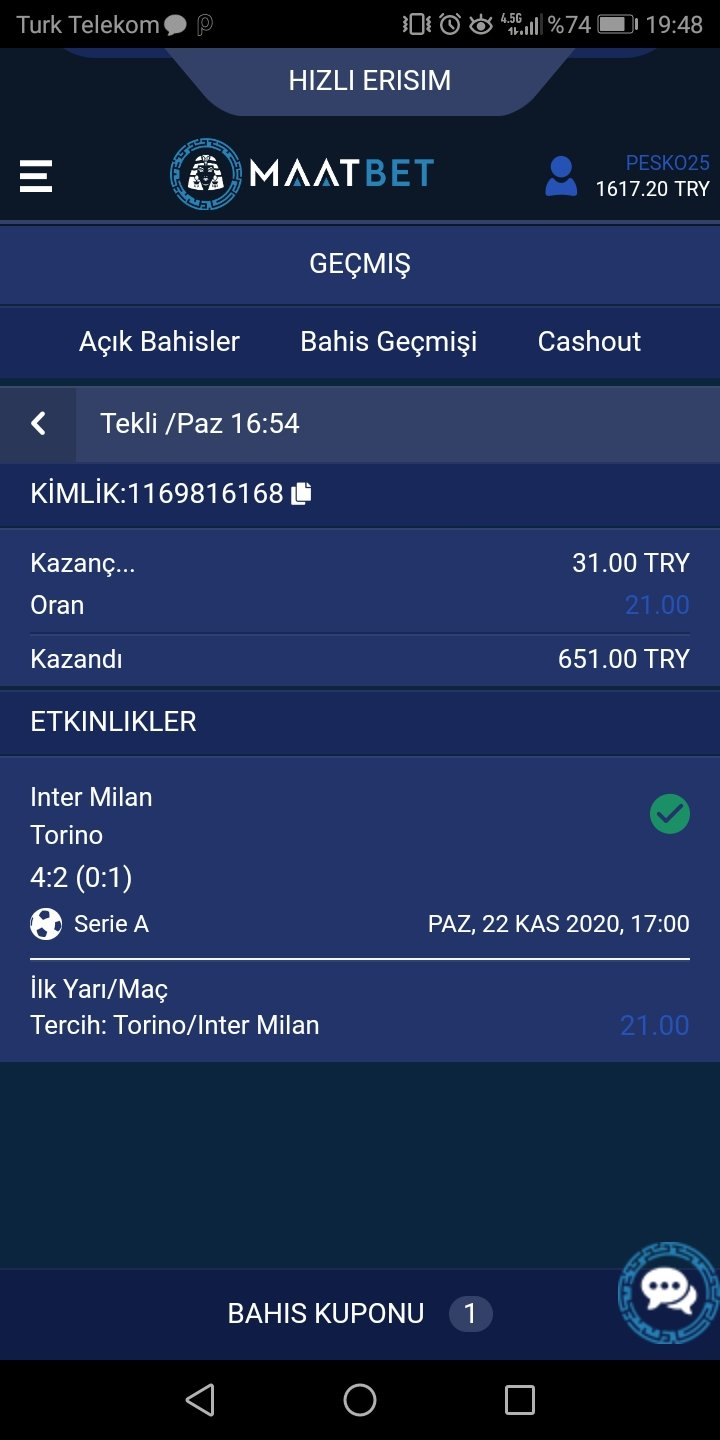Tap the system back button
The width and height of the screenshot is (720, 1440).
[200, 1400]
